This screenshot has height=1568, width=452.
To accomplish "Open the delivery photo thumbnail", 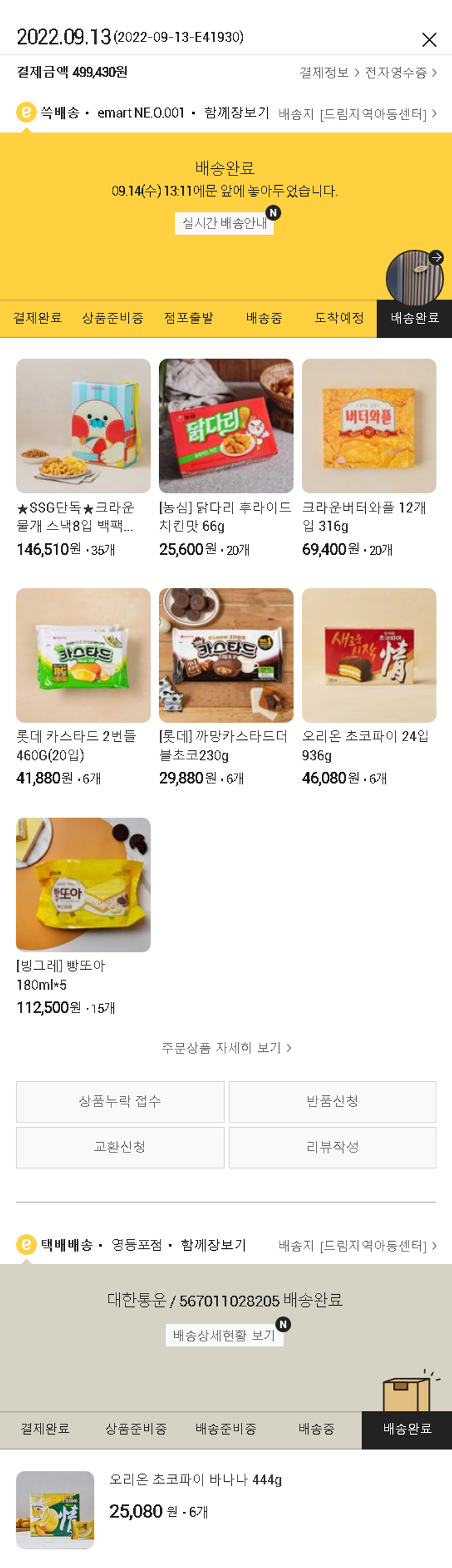I will point(414,277).
